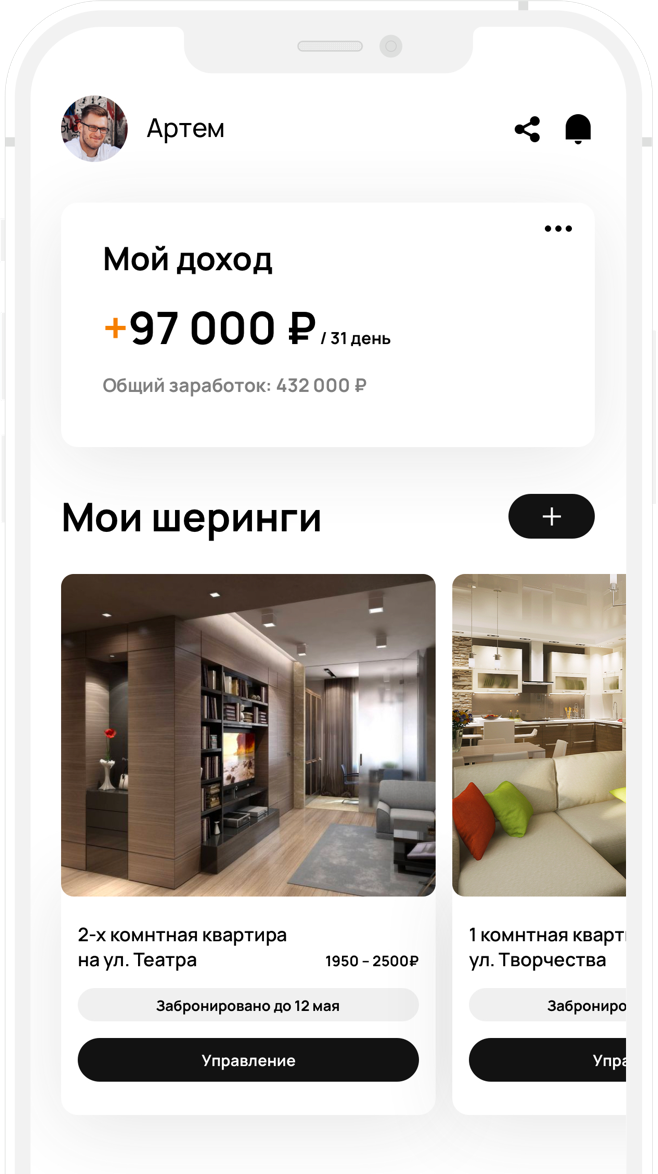
Task: Open the notifications bell
Action: (x=578, y=129)
